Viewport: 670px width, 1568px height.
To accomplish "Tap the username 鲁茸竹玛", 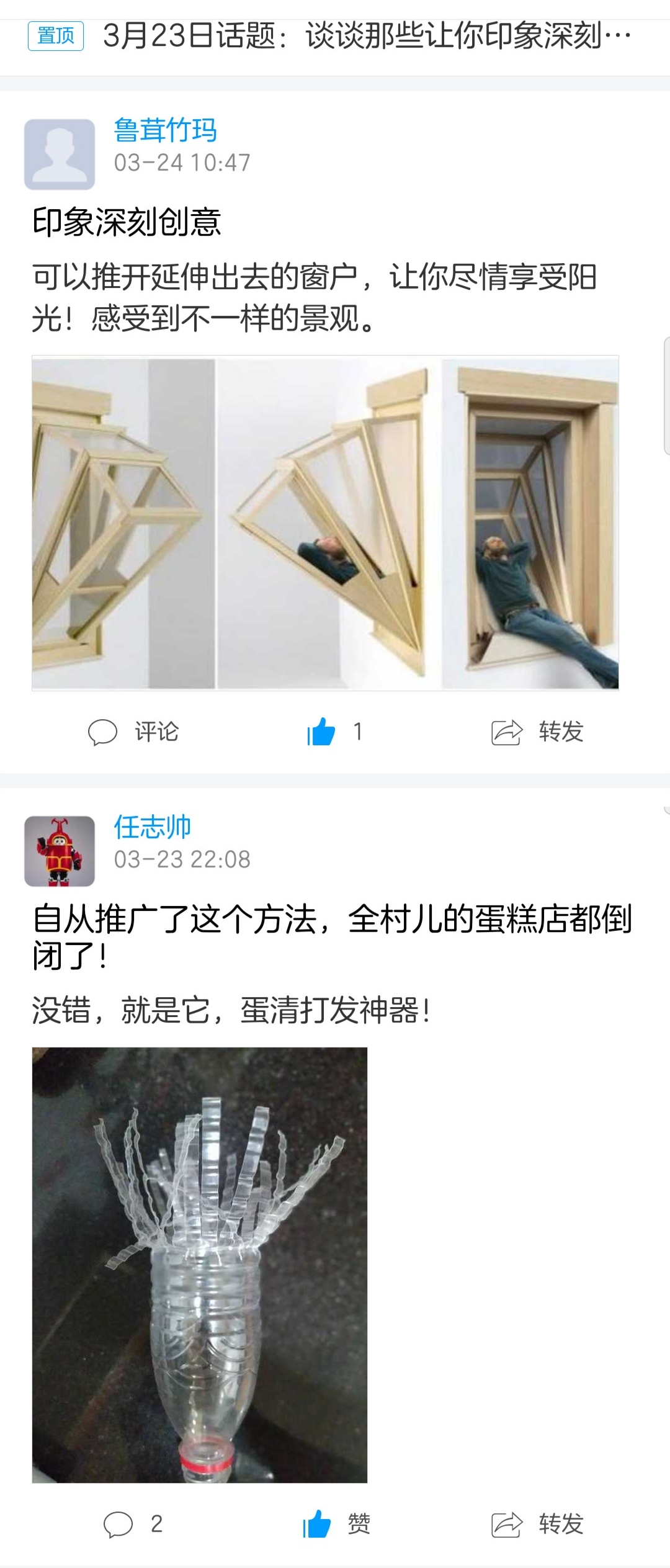I will [165, 130].
